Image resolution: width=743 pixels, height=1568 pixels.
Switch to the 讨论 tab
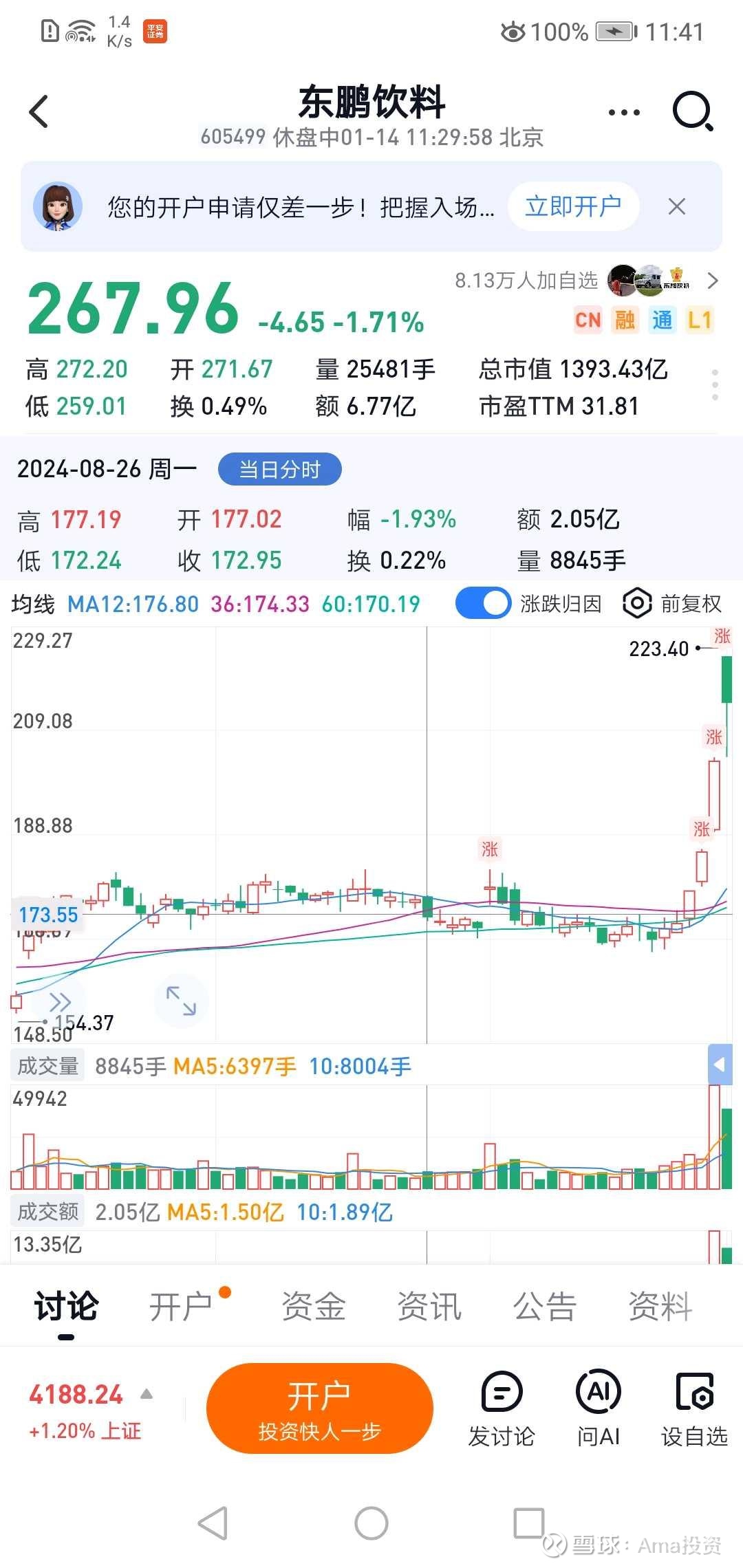click(x=66, y=1307)
